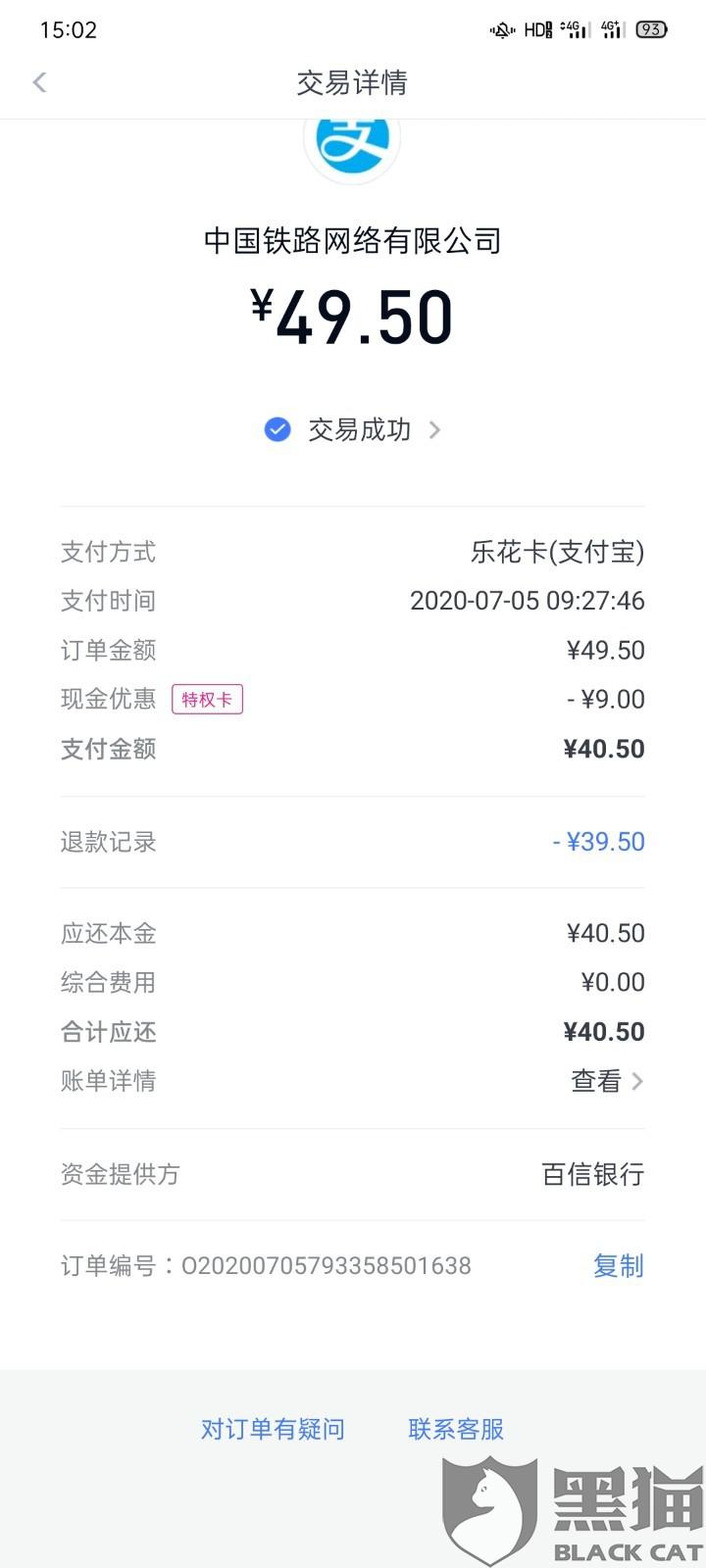Go back using the top-left arrow
This screenshot has height=1568, width=706.
tap(40, 82)
